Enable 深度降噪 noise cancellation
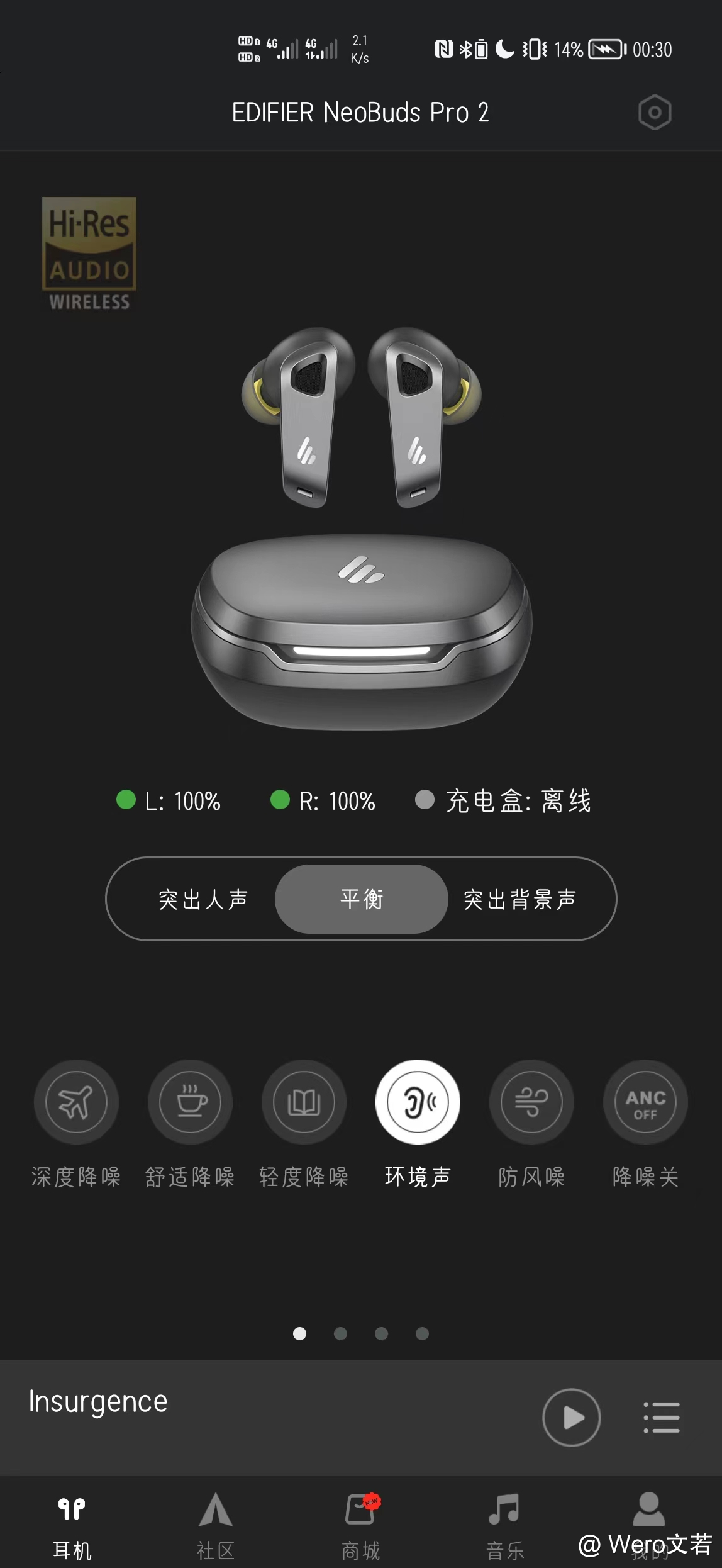 pos(76,1102)
